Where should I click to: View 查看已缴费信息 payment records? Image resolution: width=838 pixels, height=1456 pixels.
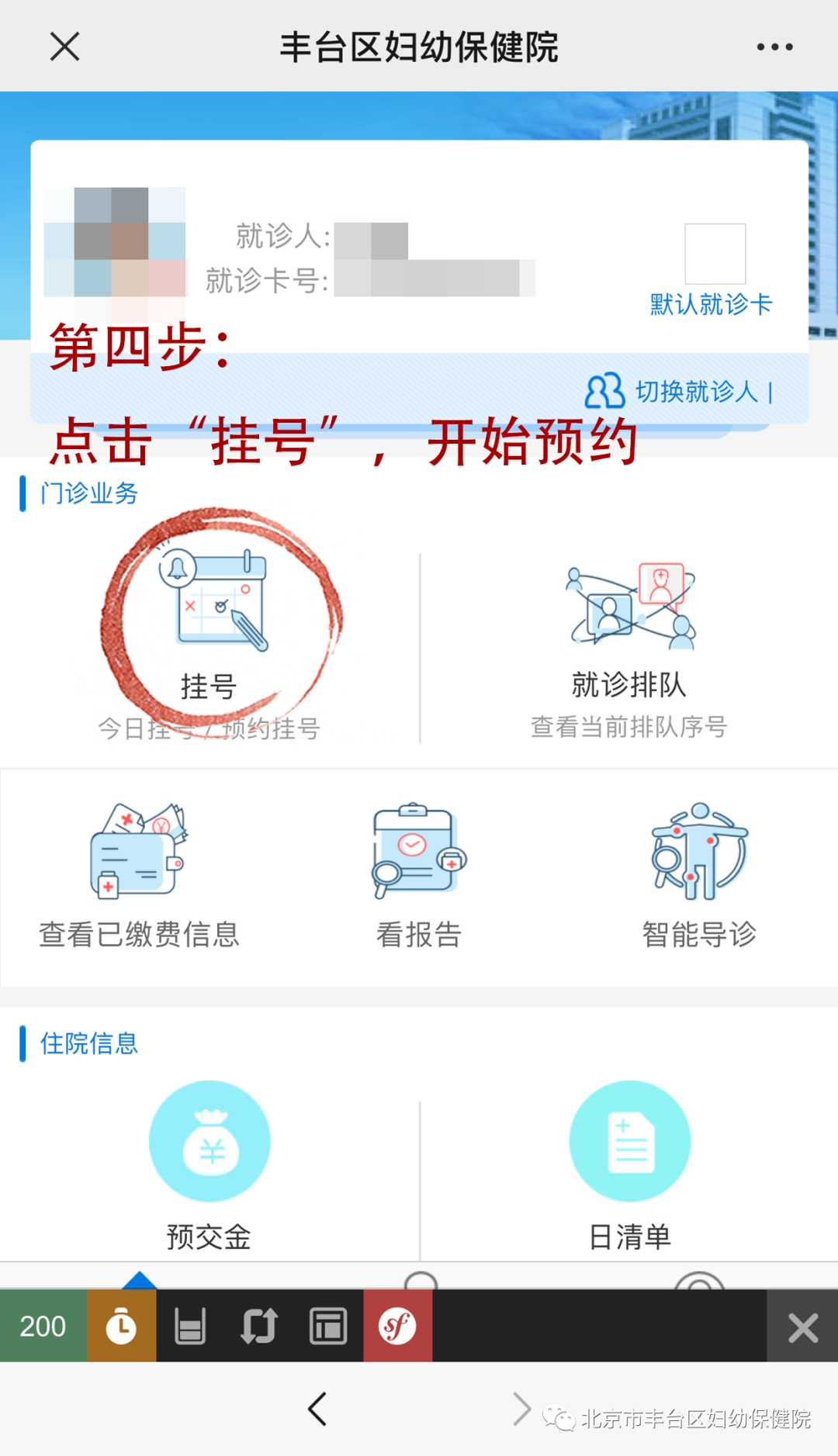(x=140, y=877)
